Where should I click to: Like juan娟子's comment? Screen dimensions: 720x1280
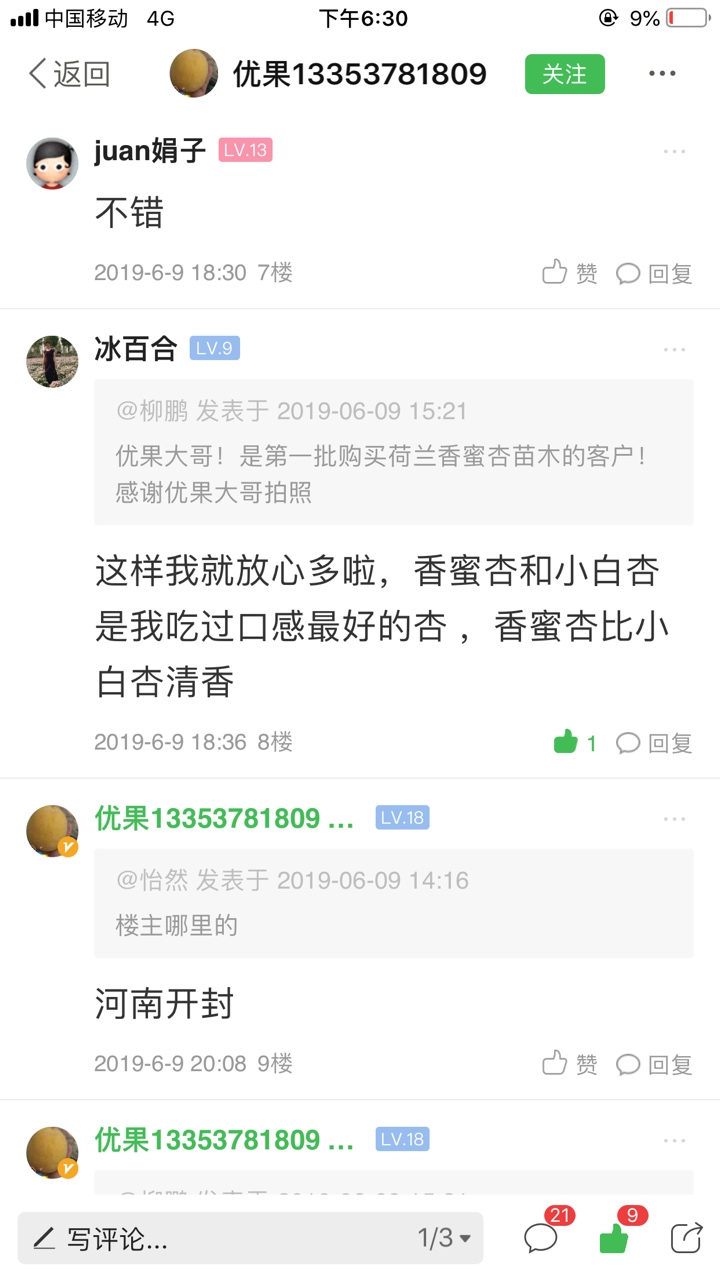(569, 273)
